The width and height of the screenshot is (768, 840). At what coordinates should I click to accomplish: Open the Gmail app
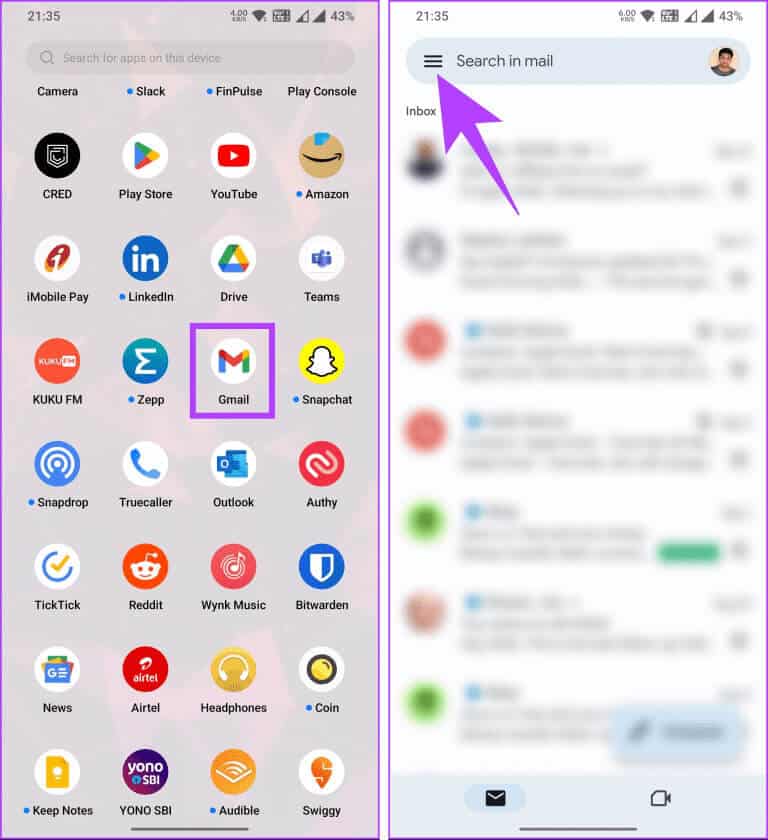233,362
